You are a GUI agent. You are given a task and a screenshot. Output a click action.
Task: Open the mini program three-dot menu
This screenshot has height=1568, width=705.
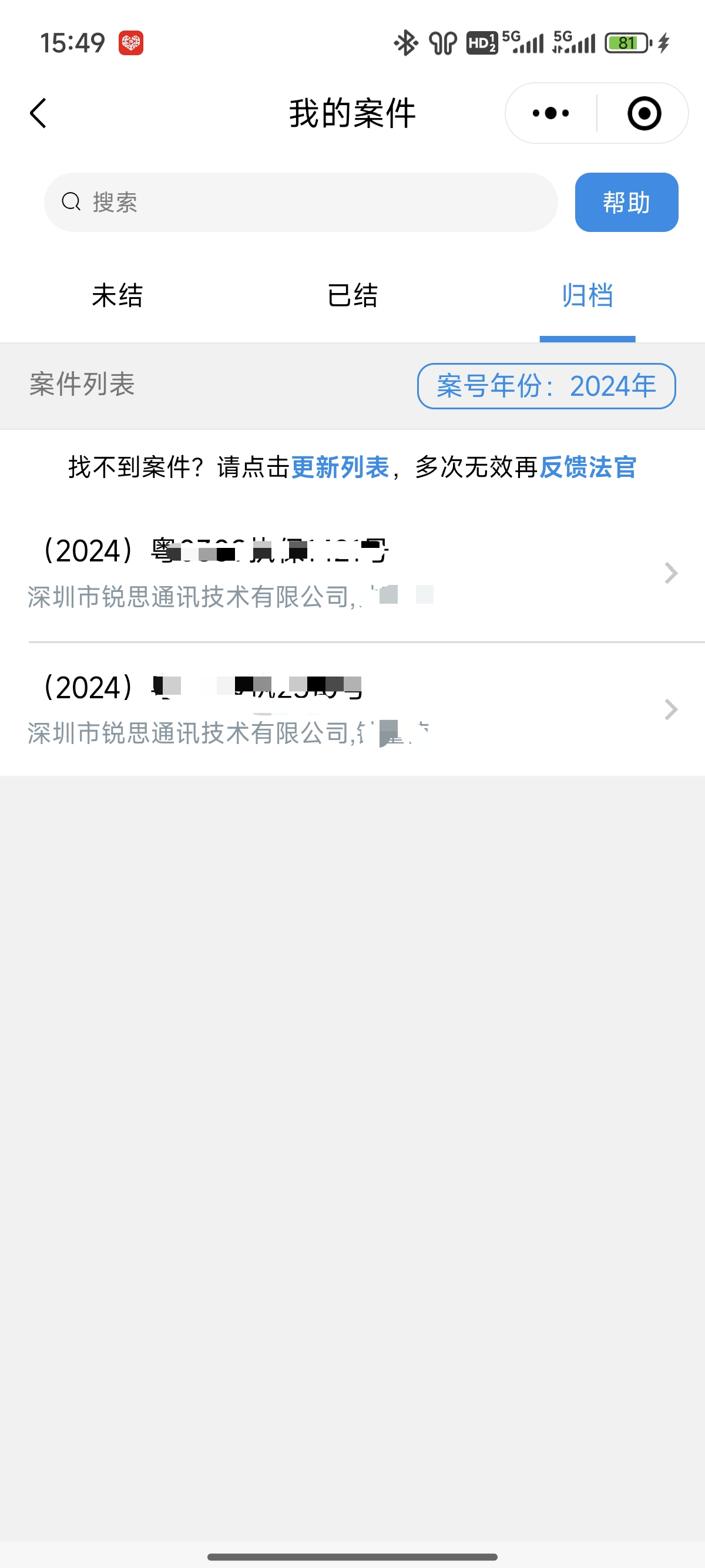tap(550, 113)
